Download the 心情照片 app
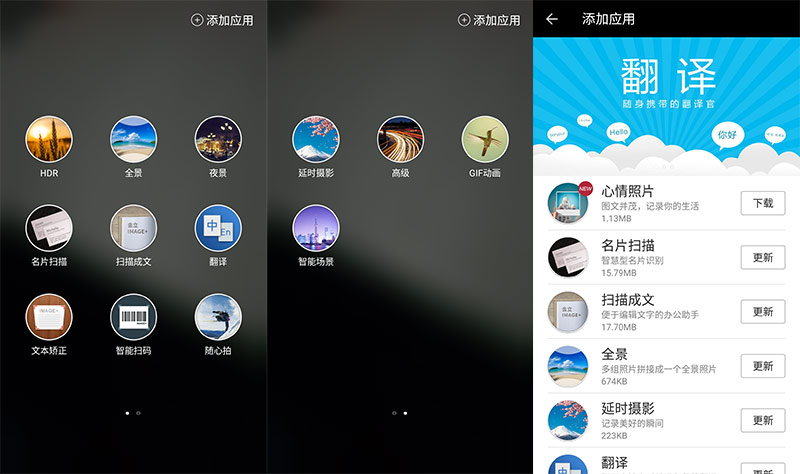Image resolution: width=800 pixels, height=474 pixels. pyautogui.click(x=762, y=203)
